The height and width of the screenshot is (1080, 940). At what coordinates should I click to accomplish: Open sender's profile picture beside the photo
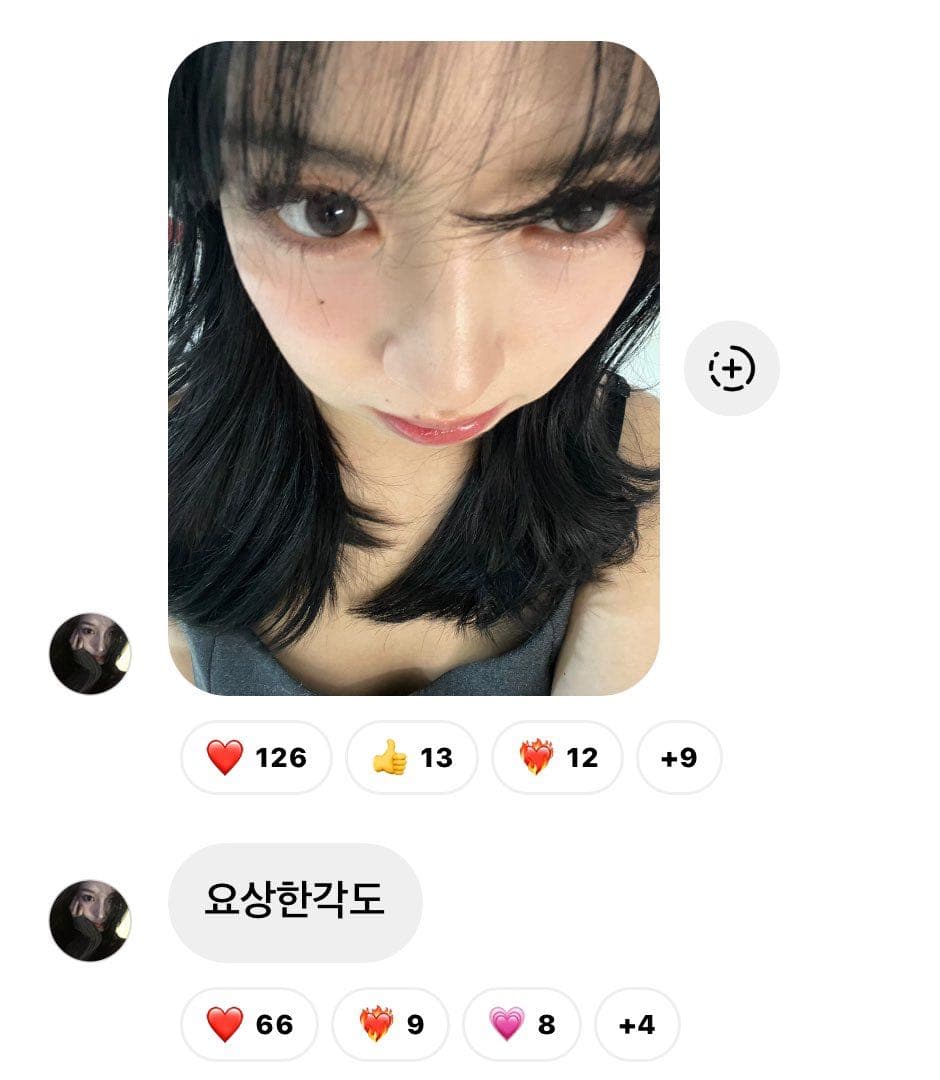click(x=90, y=654)
